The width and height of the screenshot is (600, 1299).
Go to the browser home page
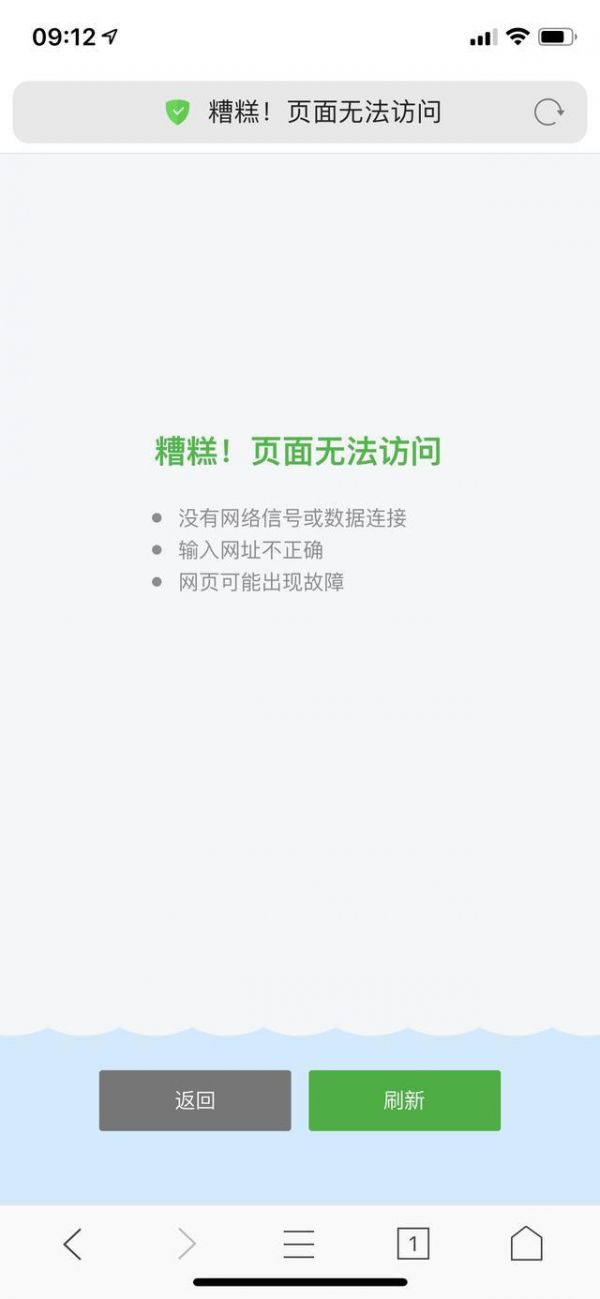[526, 1243]
